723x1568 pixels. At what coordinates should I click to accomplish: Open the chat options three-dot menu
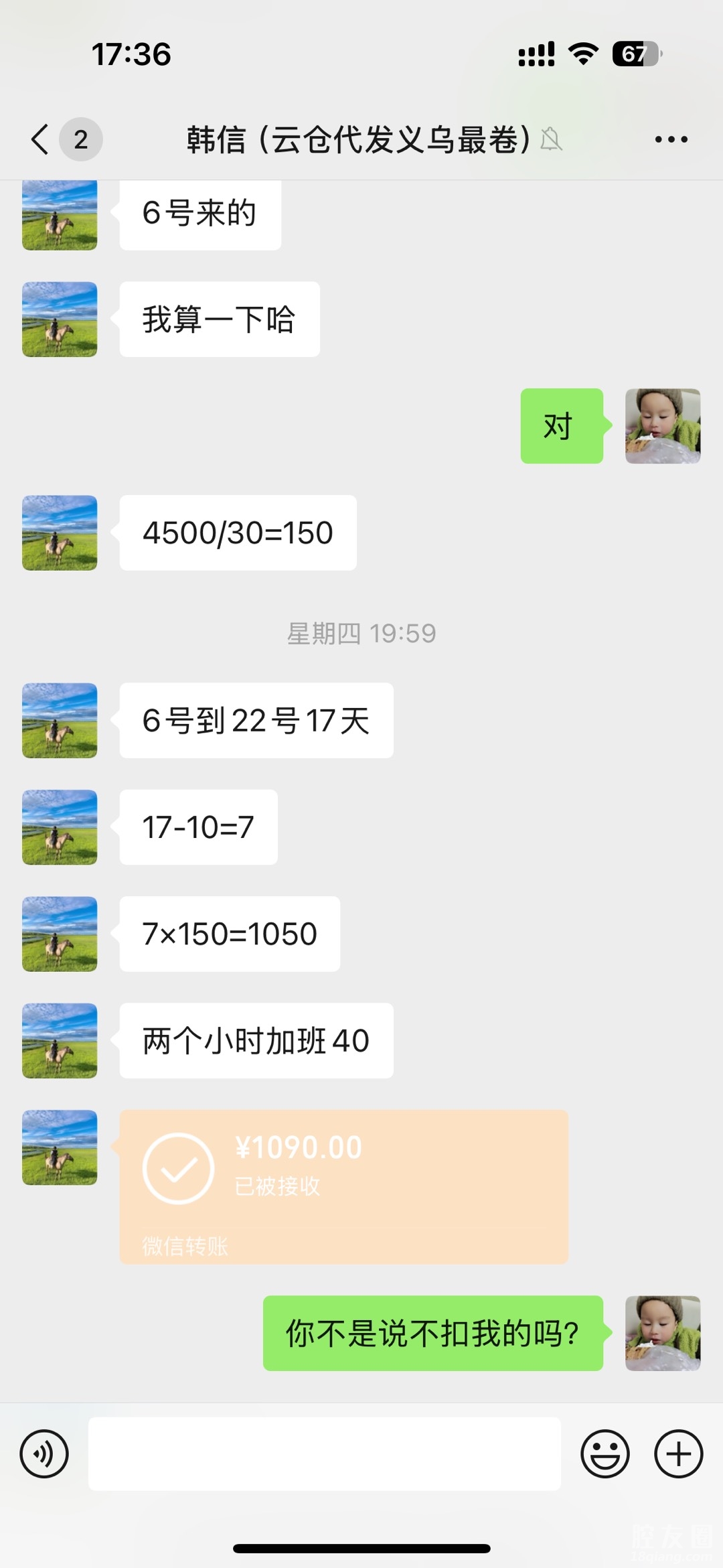coord(671,139)
